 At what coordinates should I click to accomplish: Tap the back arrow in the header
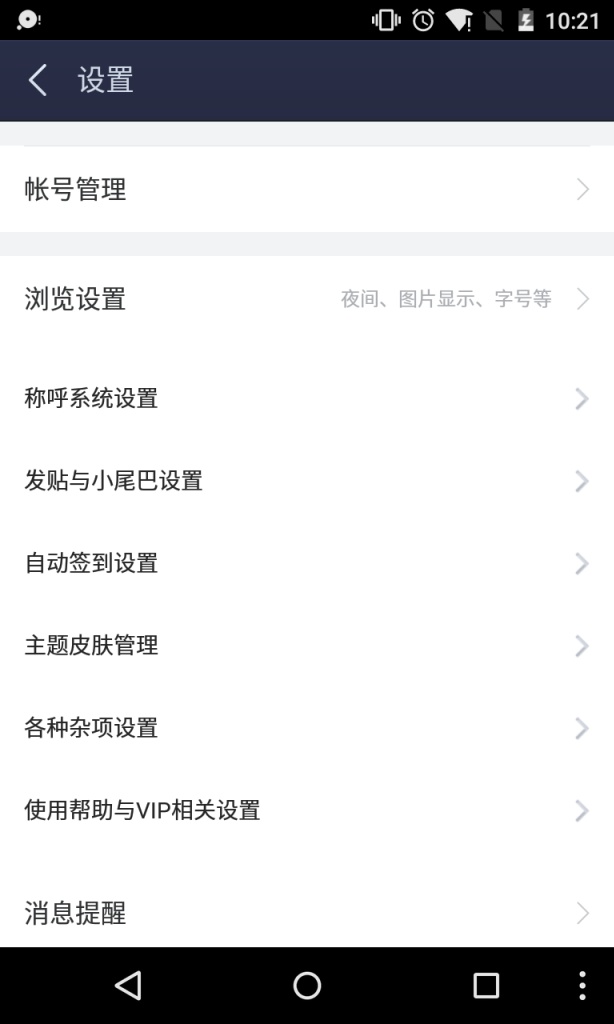tap(38, 80)
